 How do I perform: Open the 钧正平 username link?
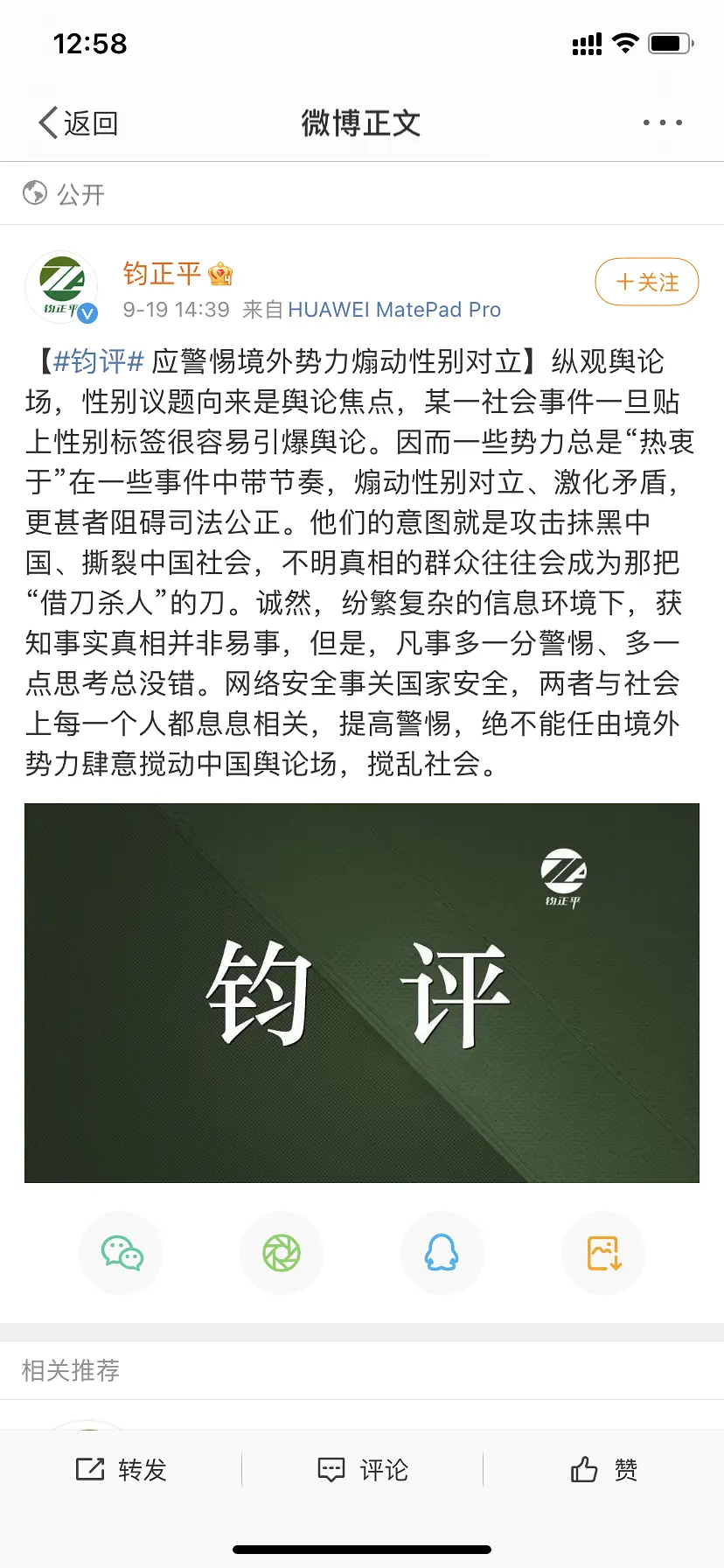(162, 274)
